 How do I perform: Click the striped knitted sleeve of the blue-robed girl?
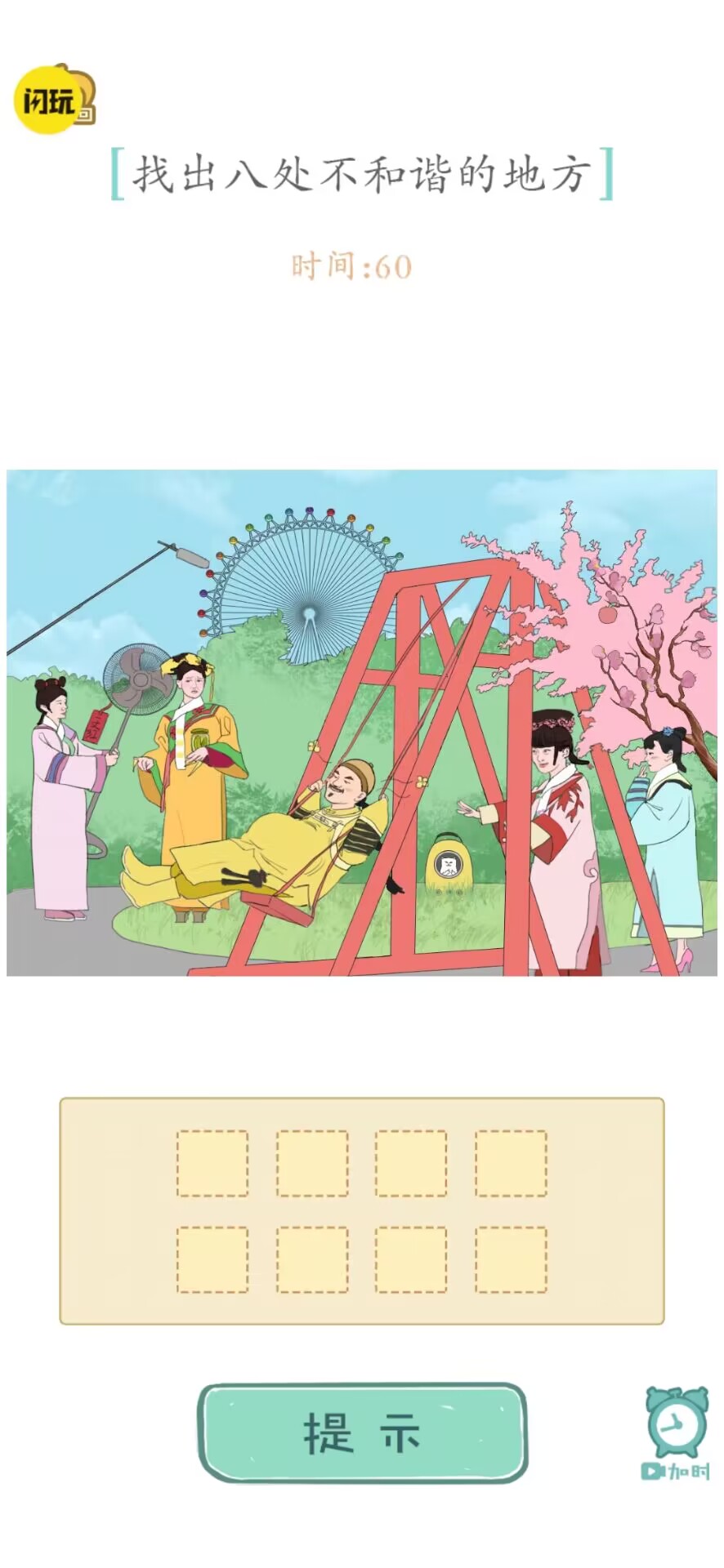pos(638,791)
